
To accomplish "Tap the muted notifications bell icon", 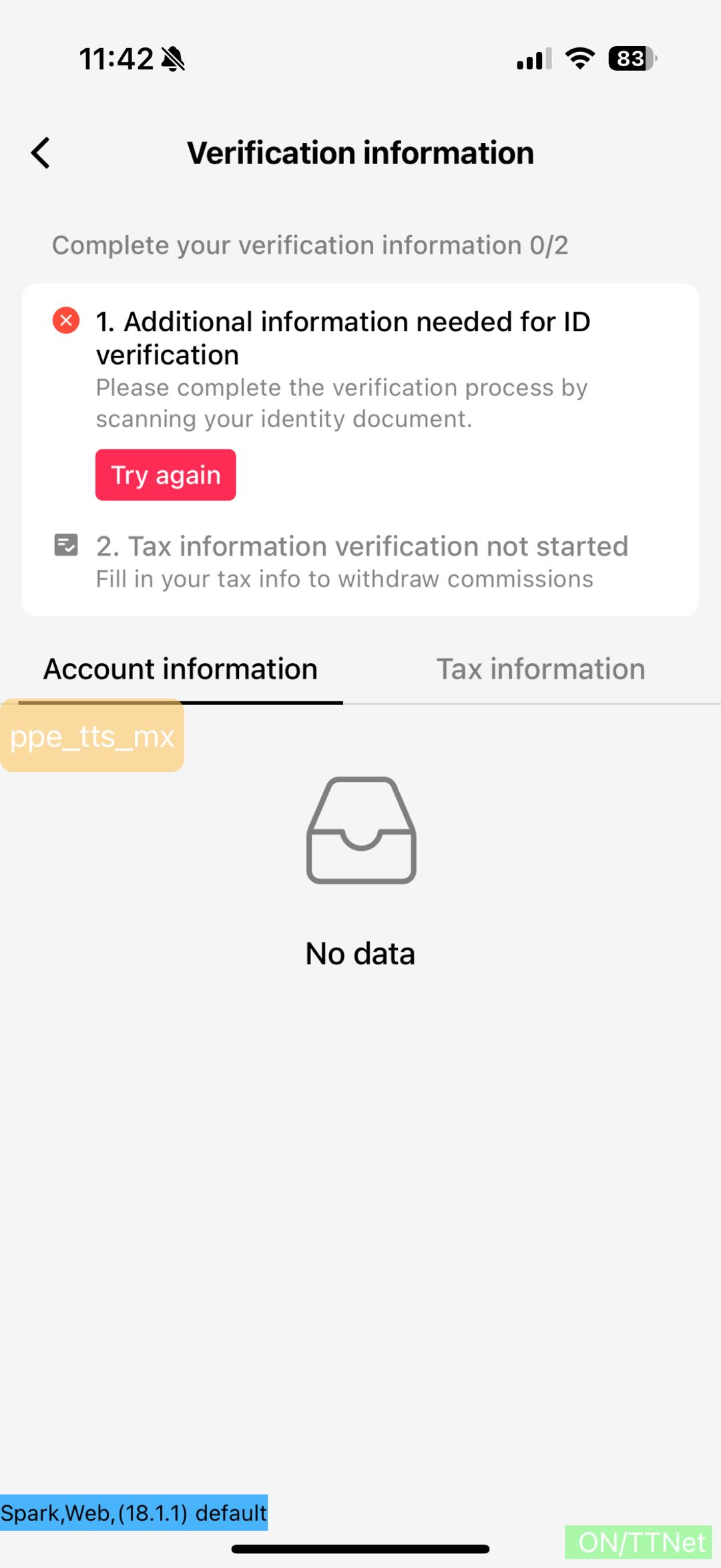I will (173, 59).
